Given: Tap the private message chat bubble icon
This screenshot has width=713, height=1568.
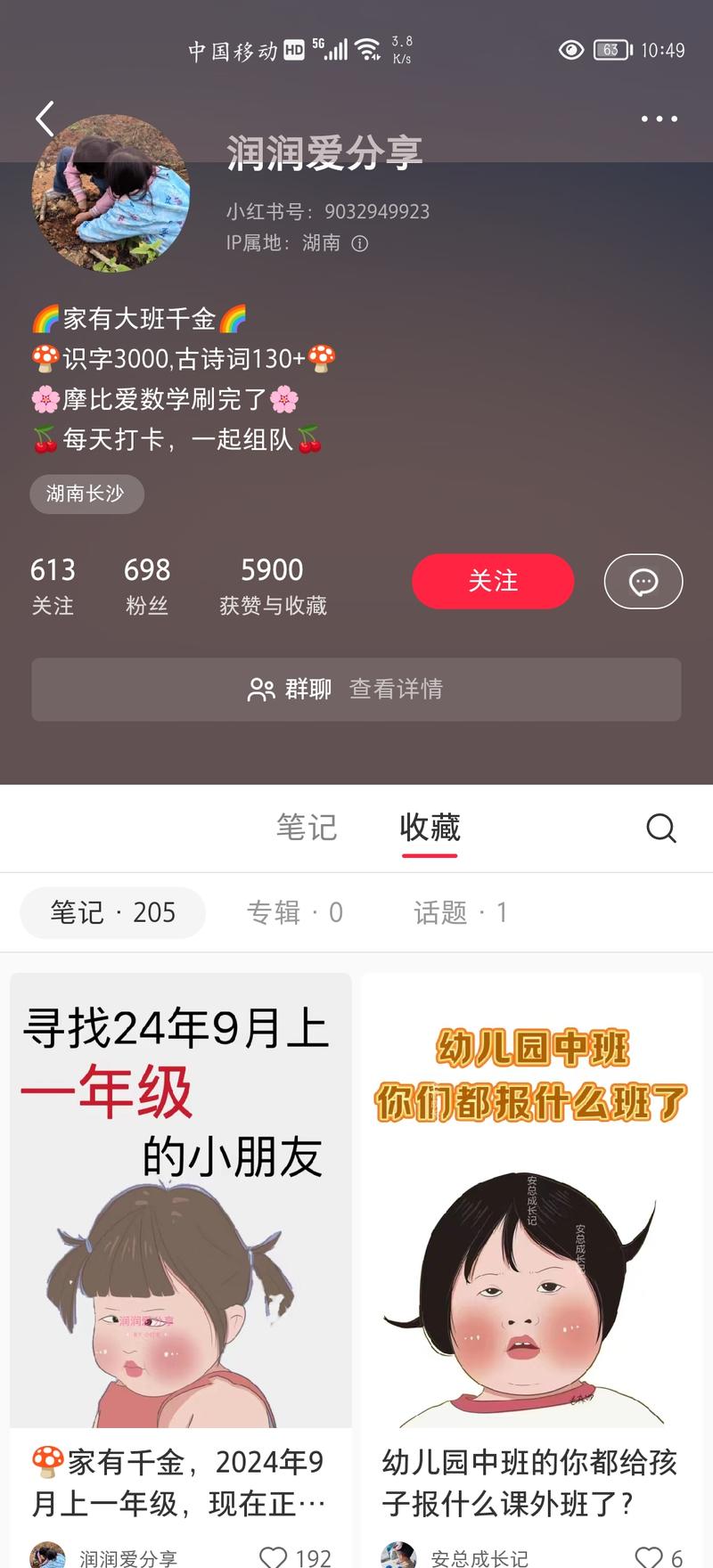Looking at the screenshot, I should (643, 581).
